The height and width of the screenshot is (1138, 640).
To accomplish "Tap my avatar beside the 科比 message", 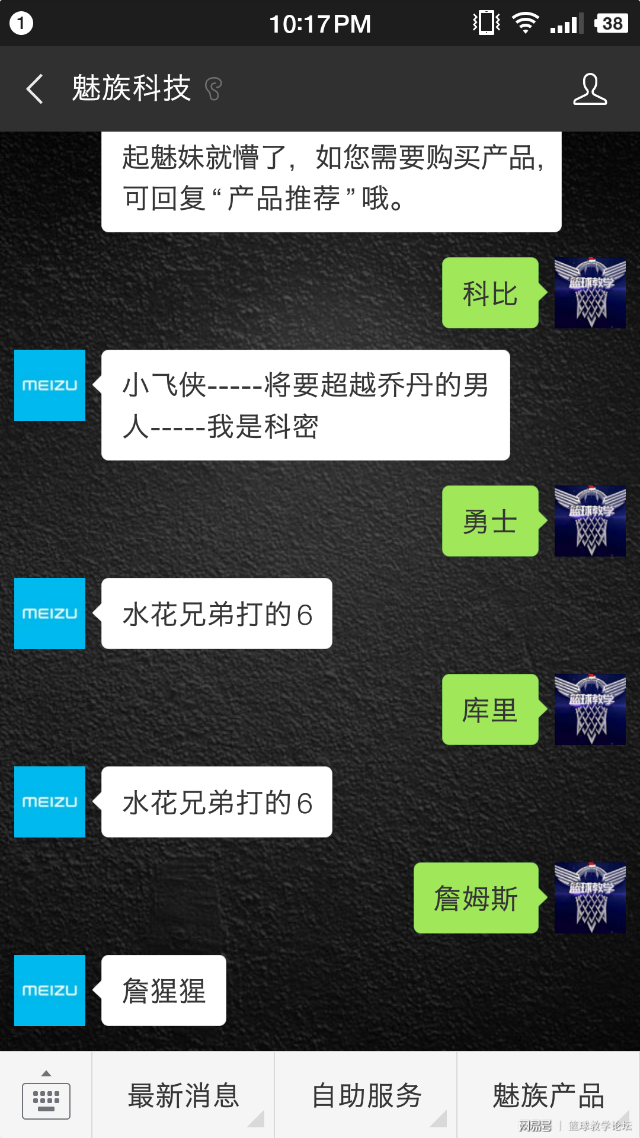I will click(590, 293).
